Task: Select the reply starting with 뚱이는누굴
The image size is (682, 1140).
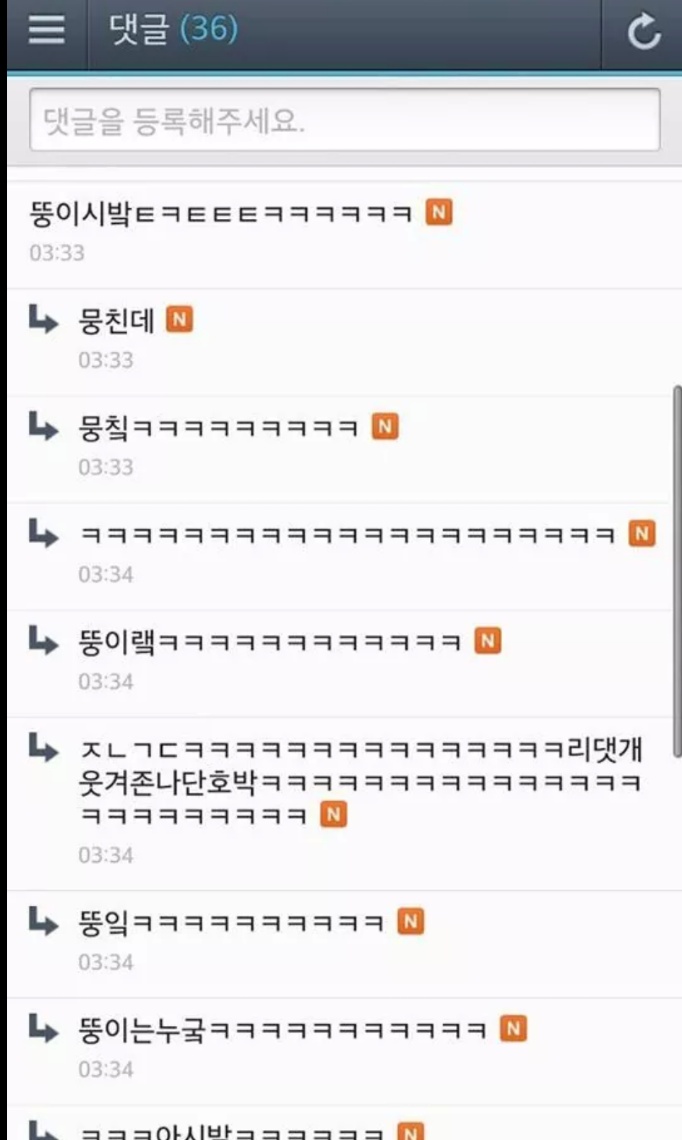Action: point(282,1029)
